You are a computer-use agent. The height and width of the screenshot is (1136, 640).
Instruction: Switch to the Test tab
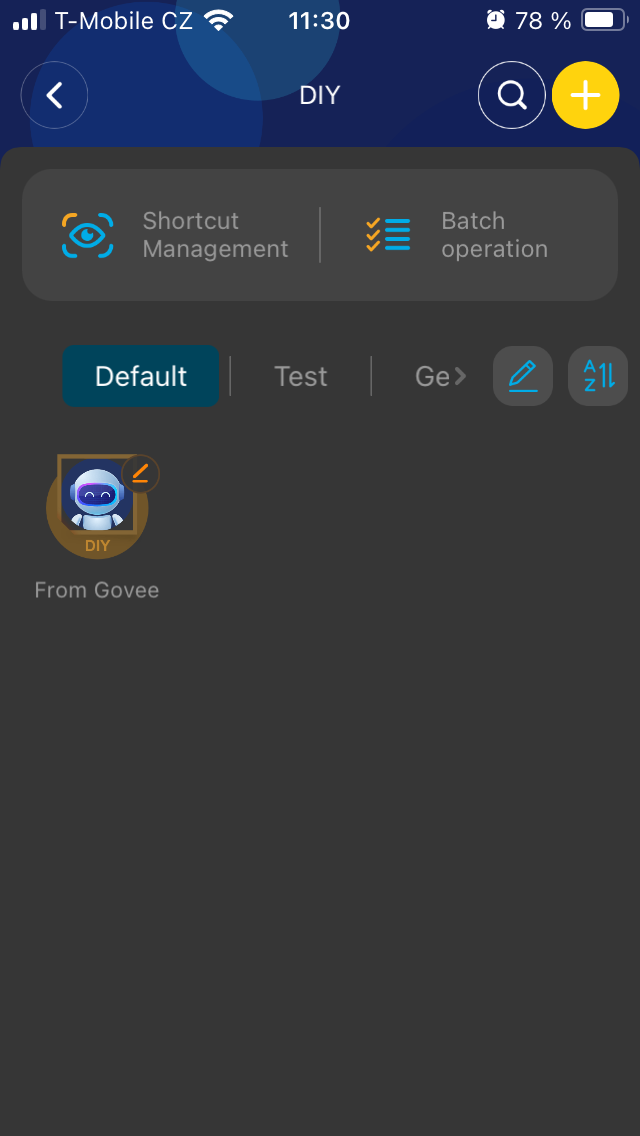coord(300,376)
